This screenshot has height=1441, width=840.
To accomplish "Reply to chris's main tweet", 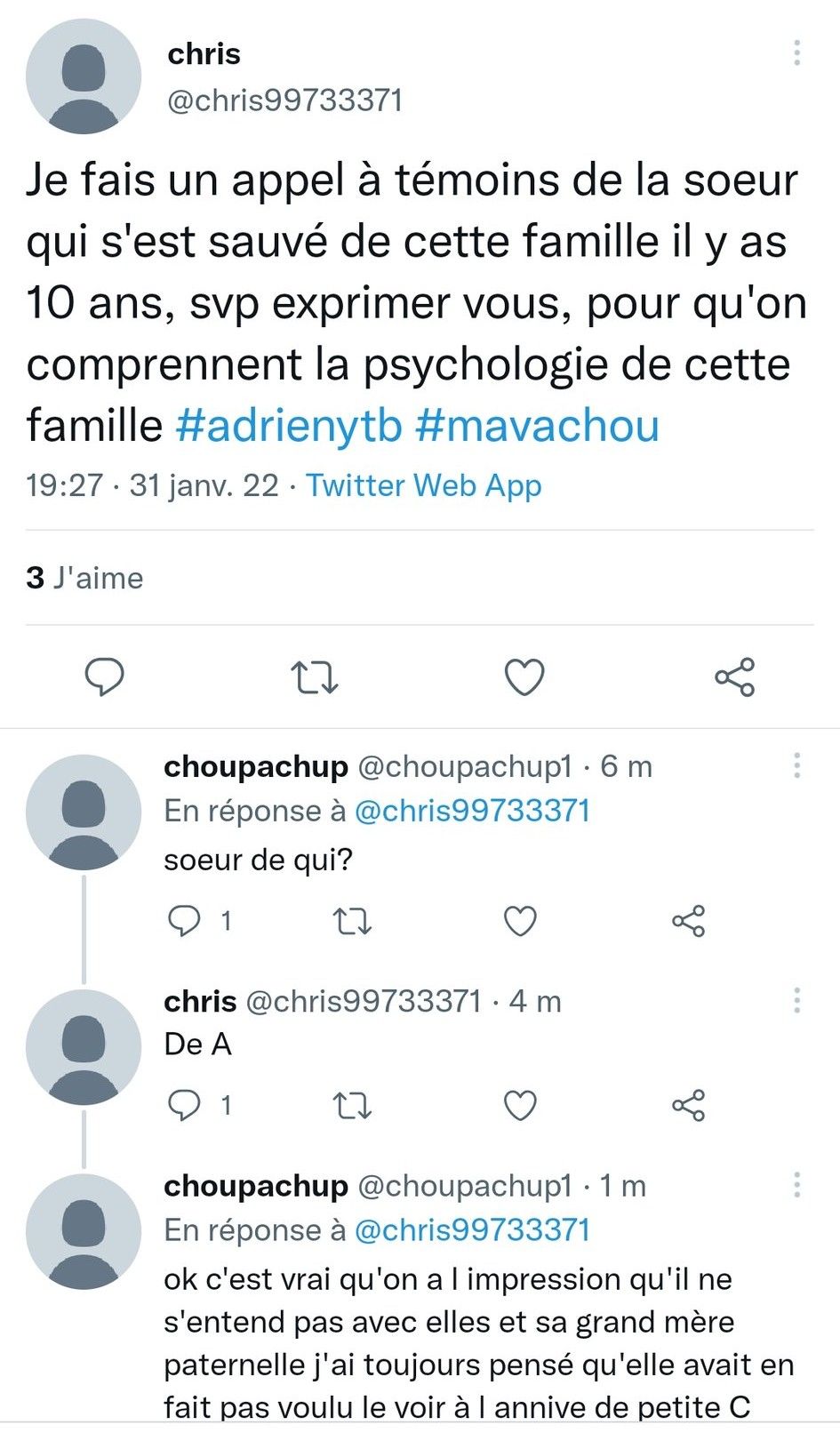I will coord(104,677).
